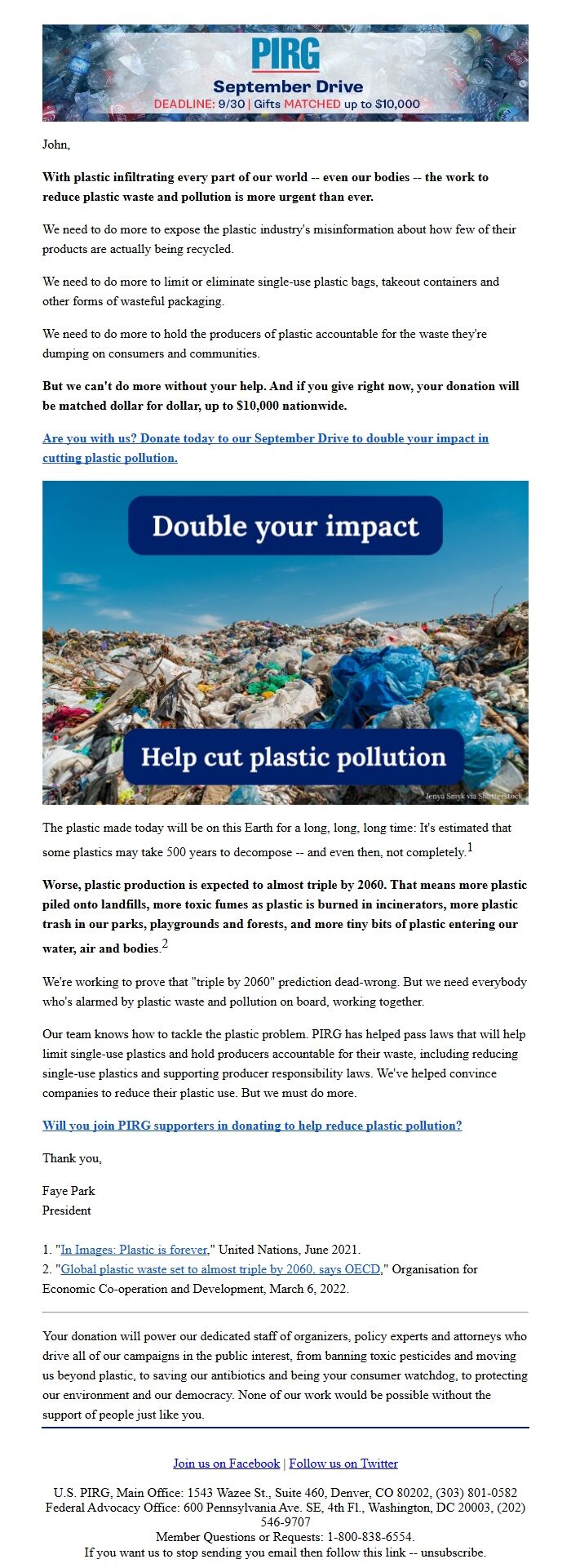Open the 'Are you with us? Donate today' link

(x=265, y=439)
